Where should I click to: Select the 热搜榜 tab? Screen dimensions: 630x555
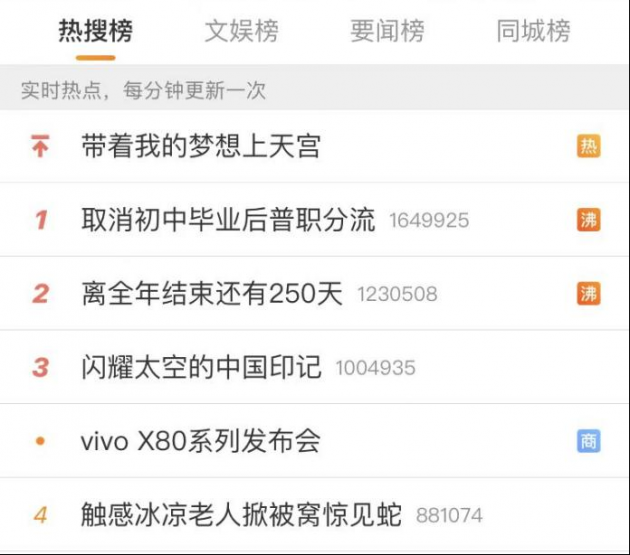click(95, 31)
